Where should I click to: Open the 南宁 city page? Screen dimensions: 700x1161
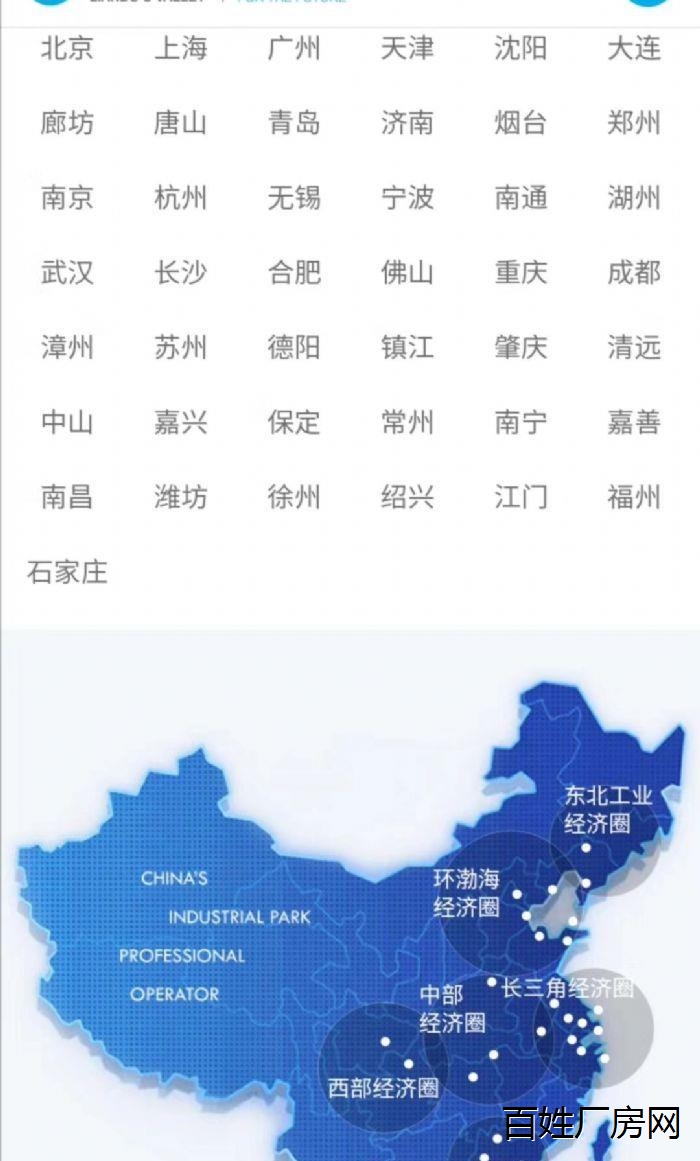pyautogui.click(x=521, y=422)
